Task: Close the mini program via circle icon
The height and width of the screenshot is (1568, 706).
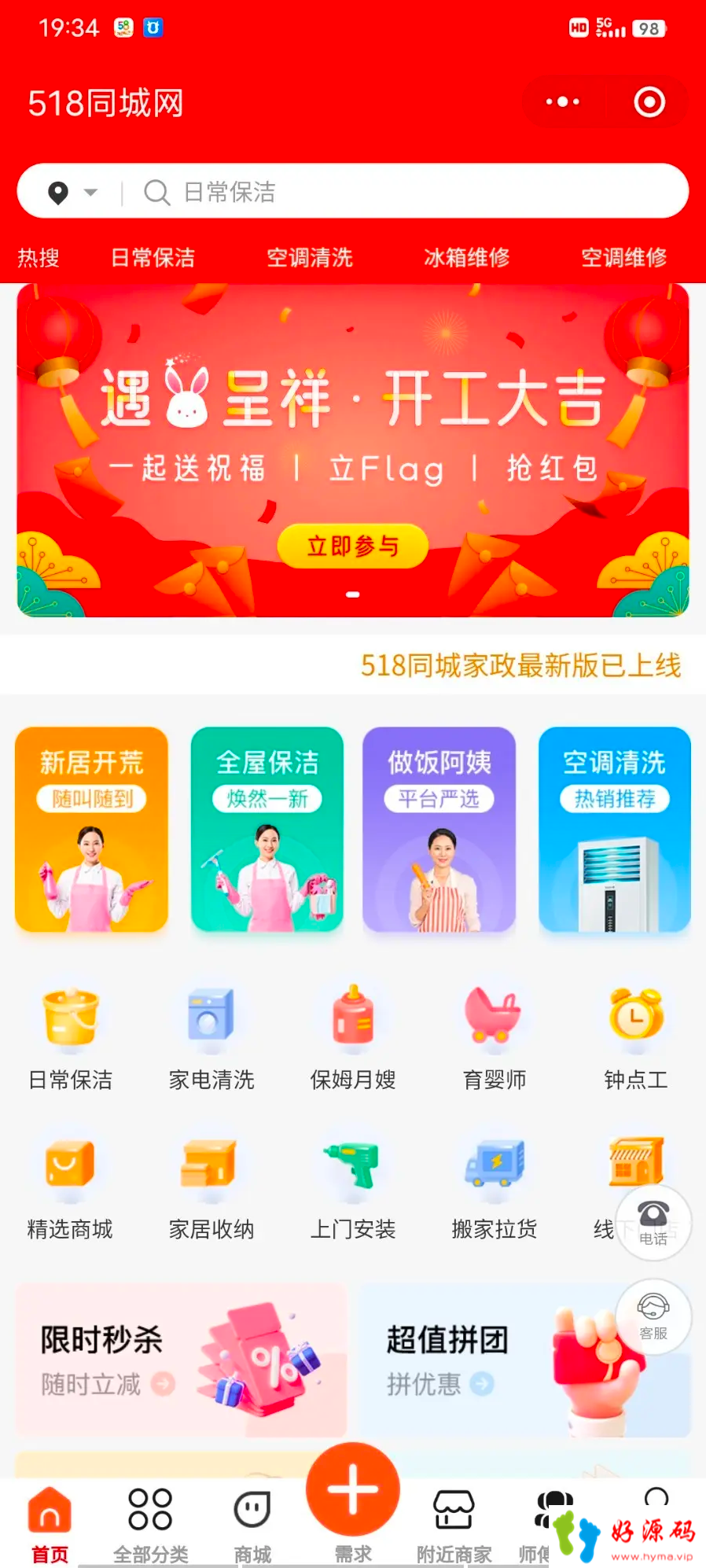Action: [649, 102]
